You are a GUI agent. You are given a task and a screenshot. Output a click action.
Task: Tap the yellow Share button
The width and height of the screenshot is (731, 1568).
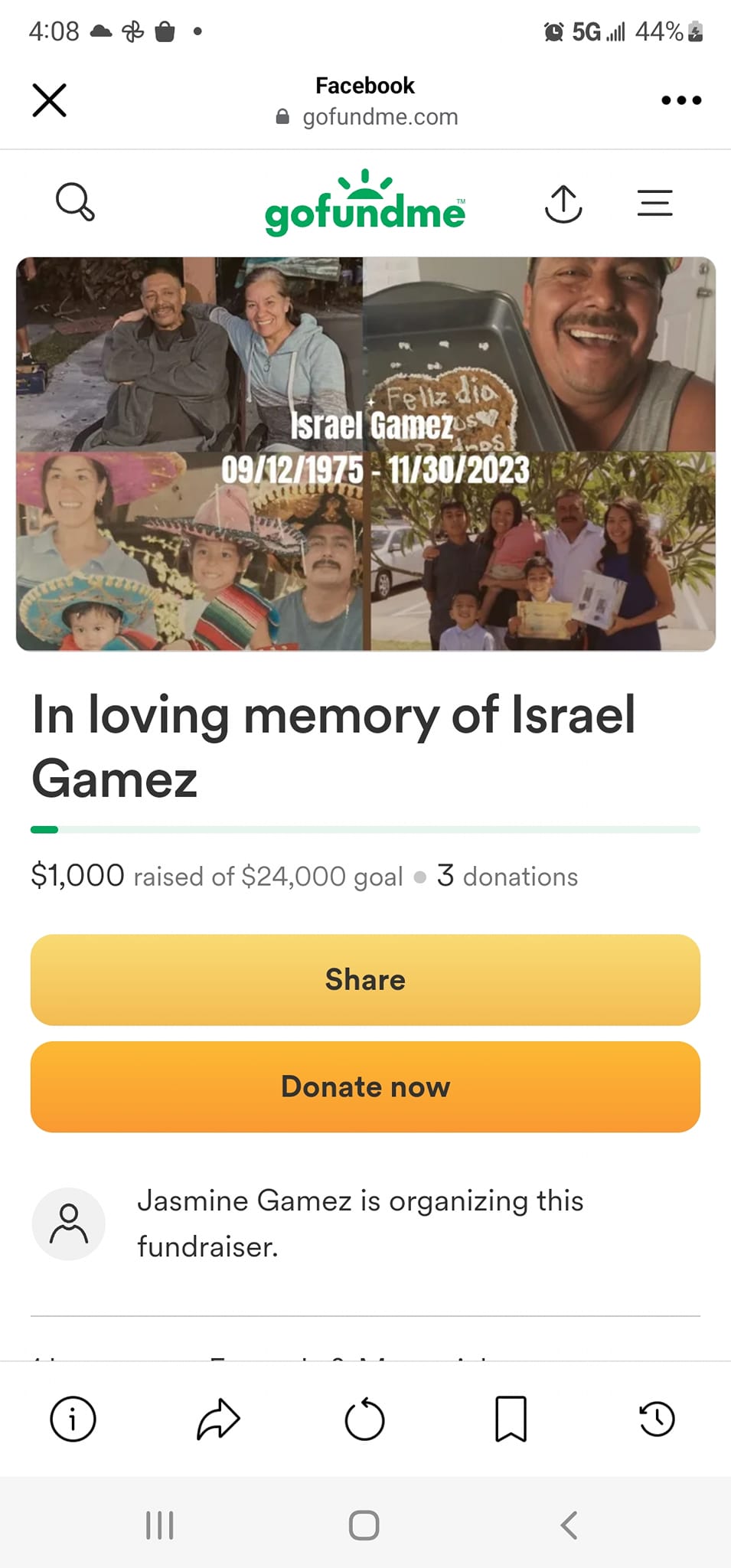[x=365, y=979]
